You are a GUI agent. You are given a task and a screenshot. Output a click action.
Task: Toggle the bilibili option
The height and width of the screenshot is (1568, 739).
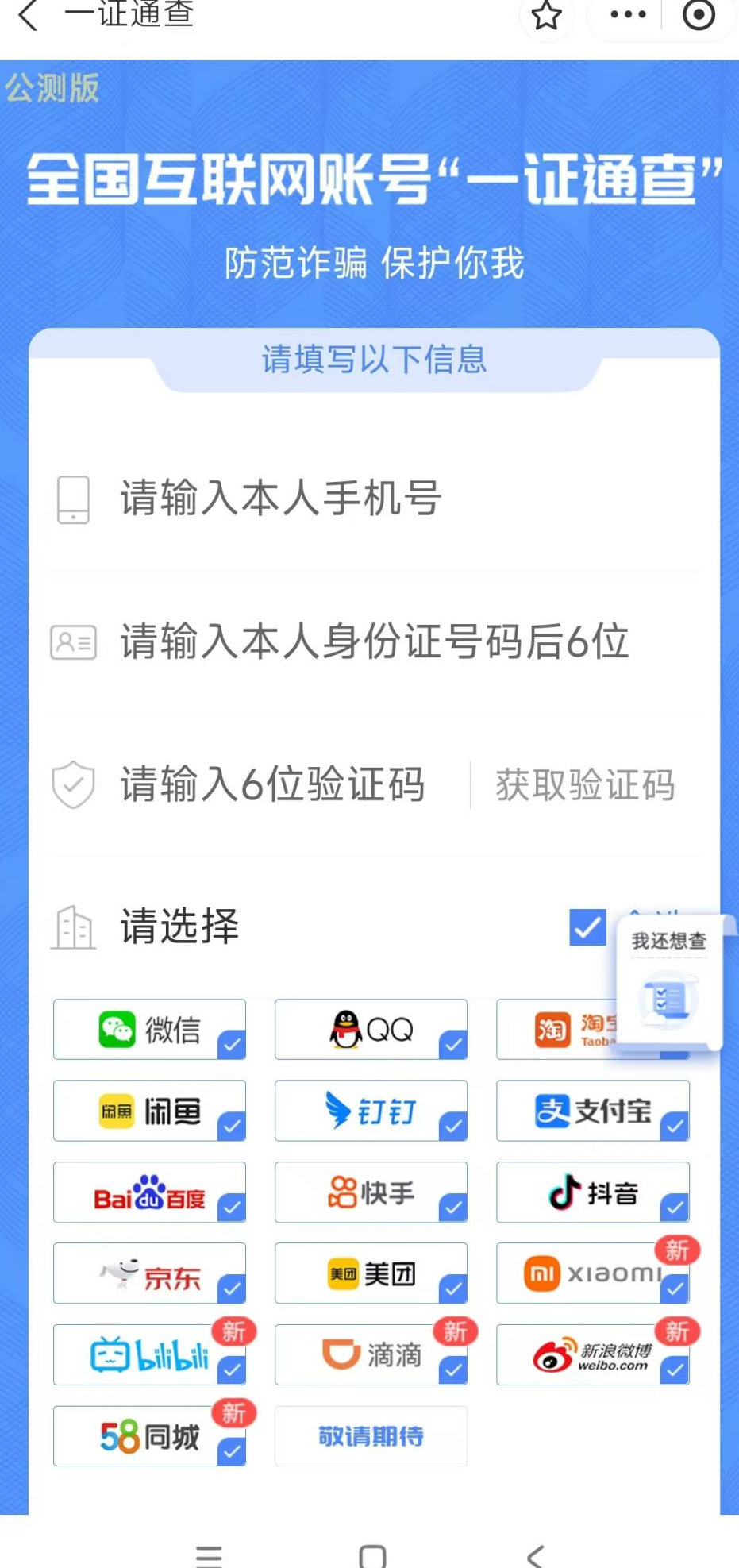pos(149,1354)
